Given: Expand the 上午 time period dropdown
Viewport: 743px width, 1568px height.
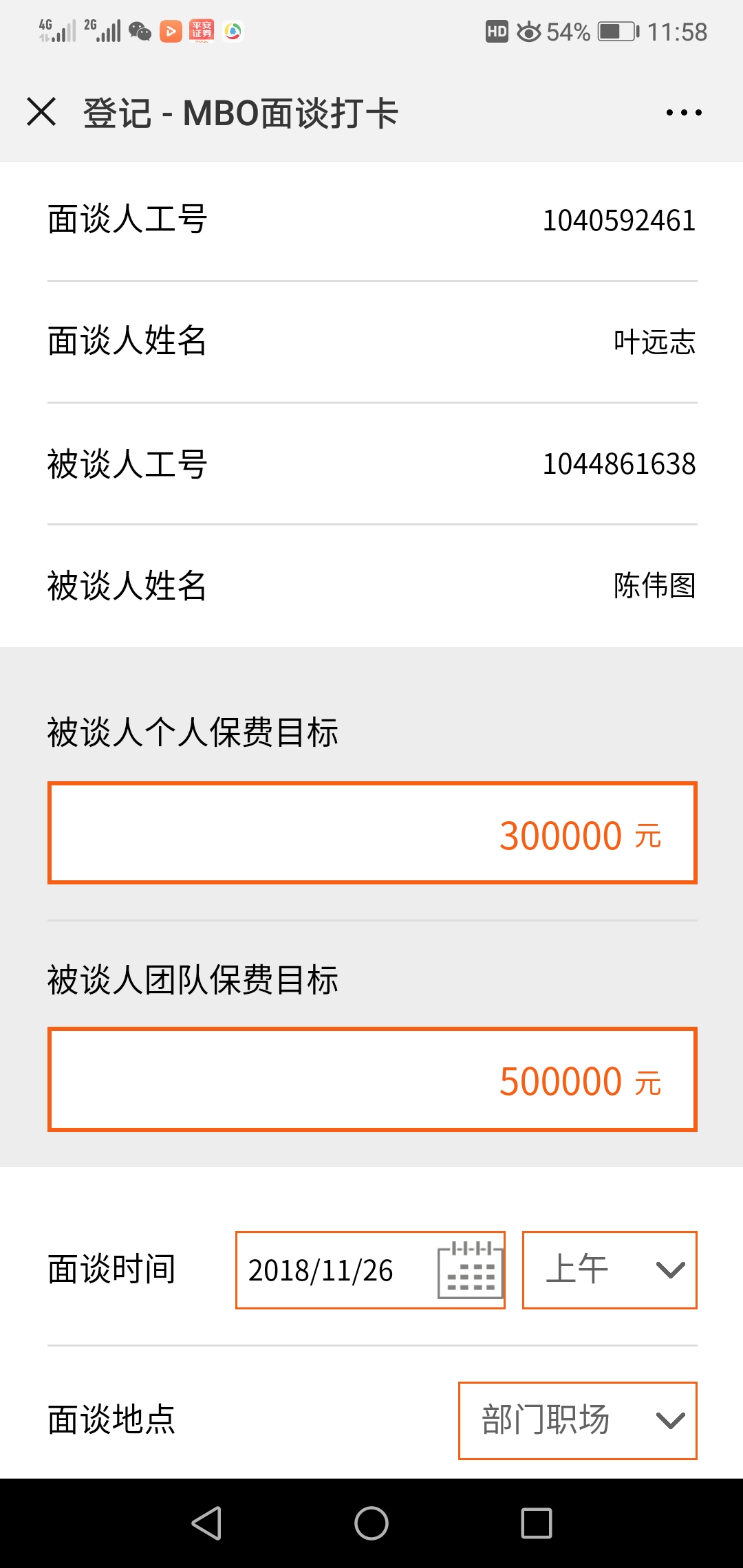Looking at the screenshot, I should (x=610, y=1270).
